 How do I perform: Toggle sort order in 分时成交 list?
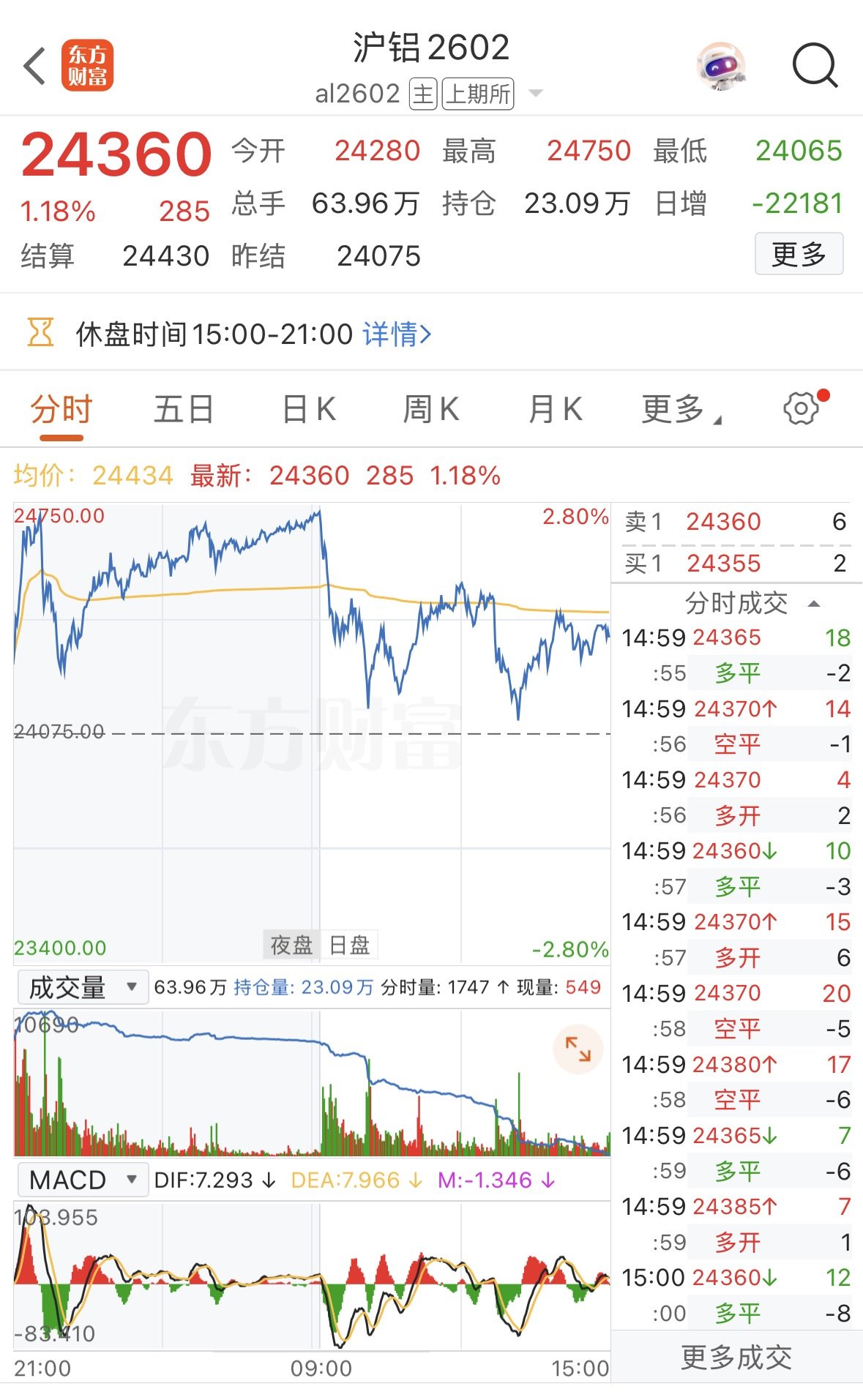[x=815, y=603]
